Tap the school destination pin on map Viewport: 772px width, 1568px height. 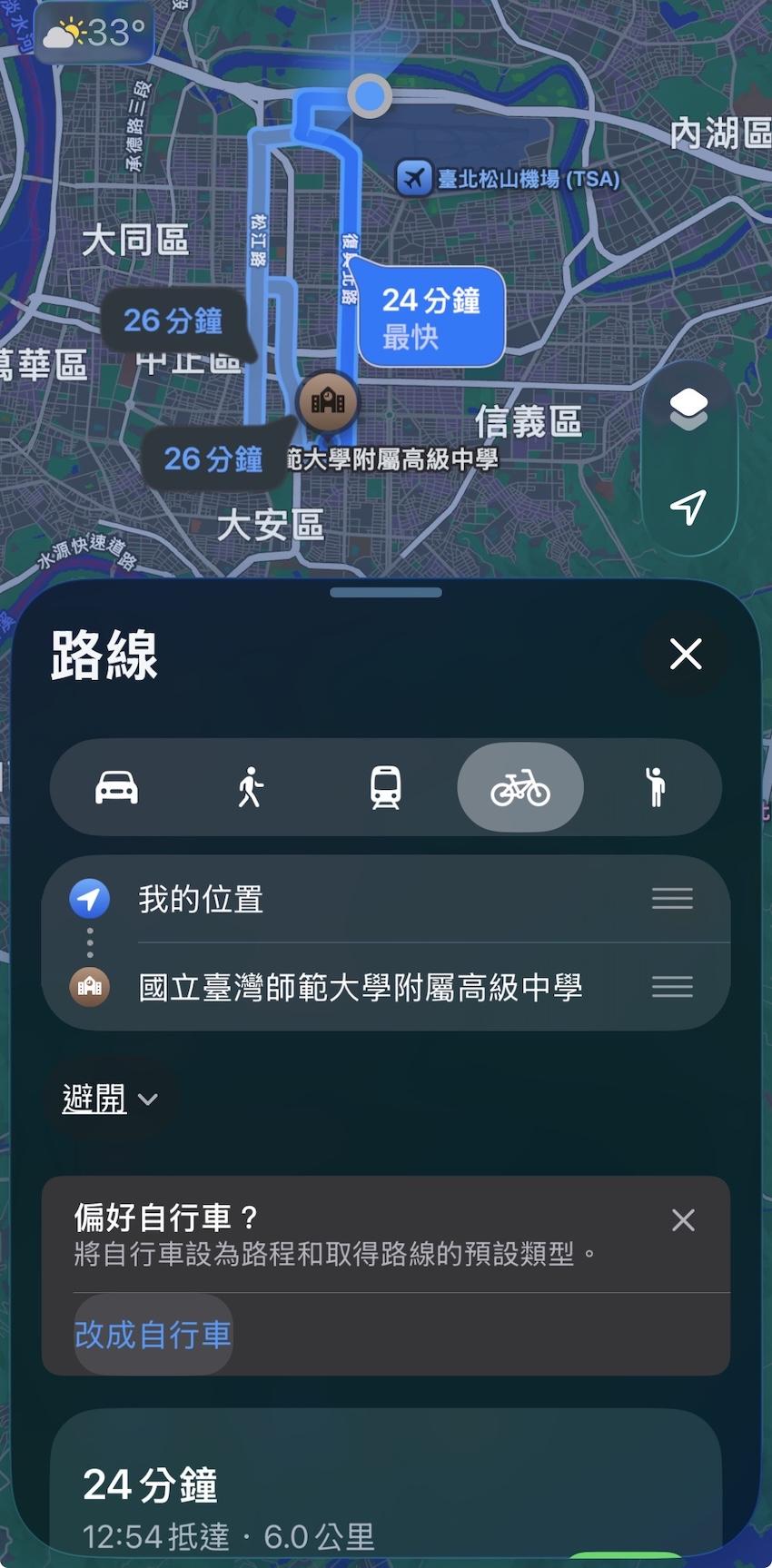click(x=328, y=402)
